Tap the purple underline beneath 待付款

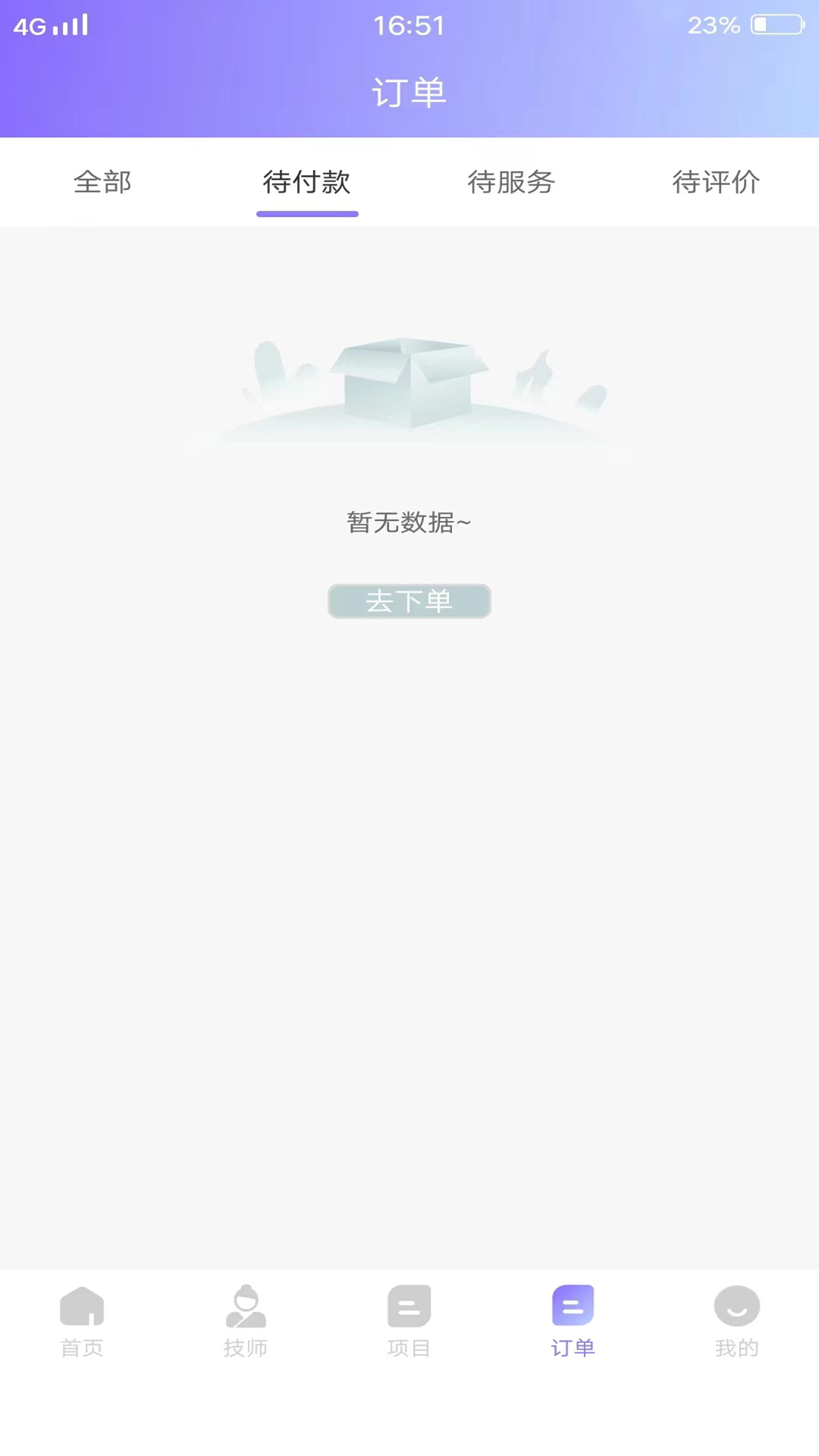pyautogui.click(x=307, y=215)
